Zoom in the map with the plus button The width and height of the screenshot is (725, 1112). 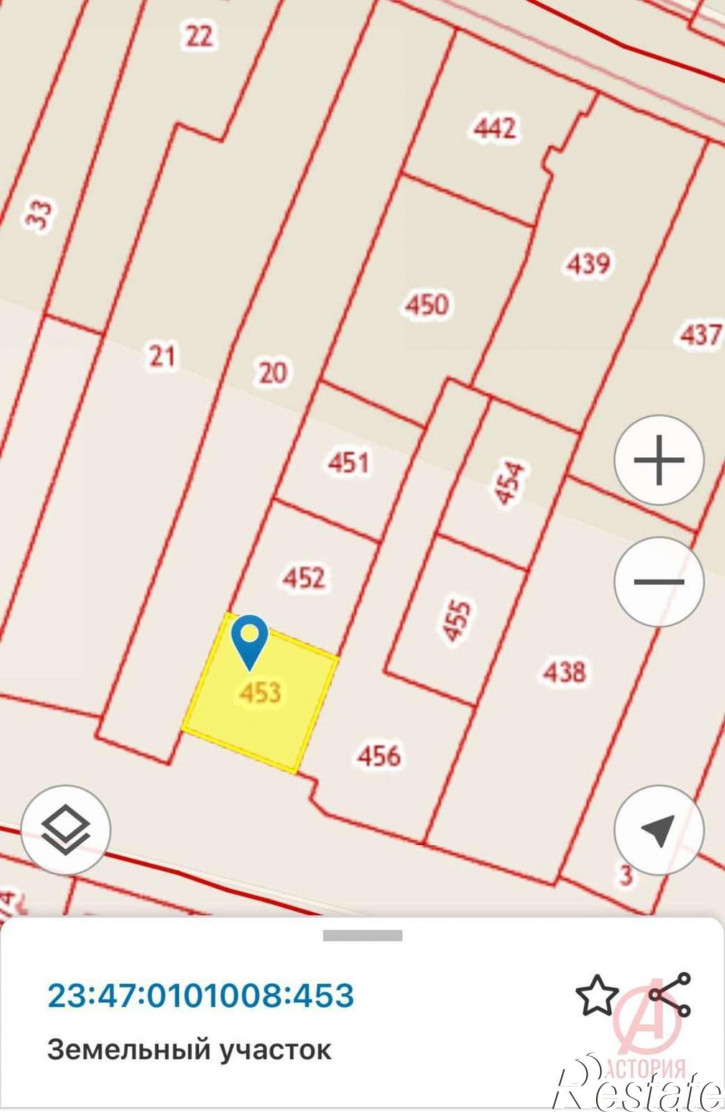659,461
